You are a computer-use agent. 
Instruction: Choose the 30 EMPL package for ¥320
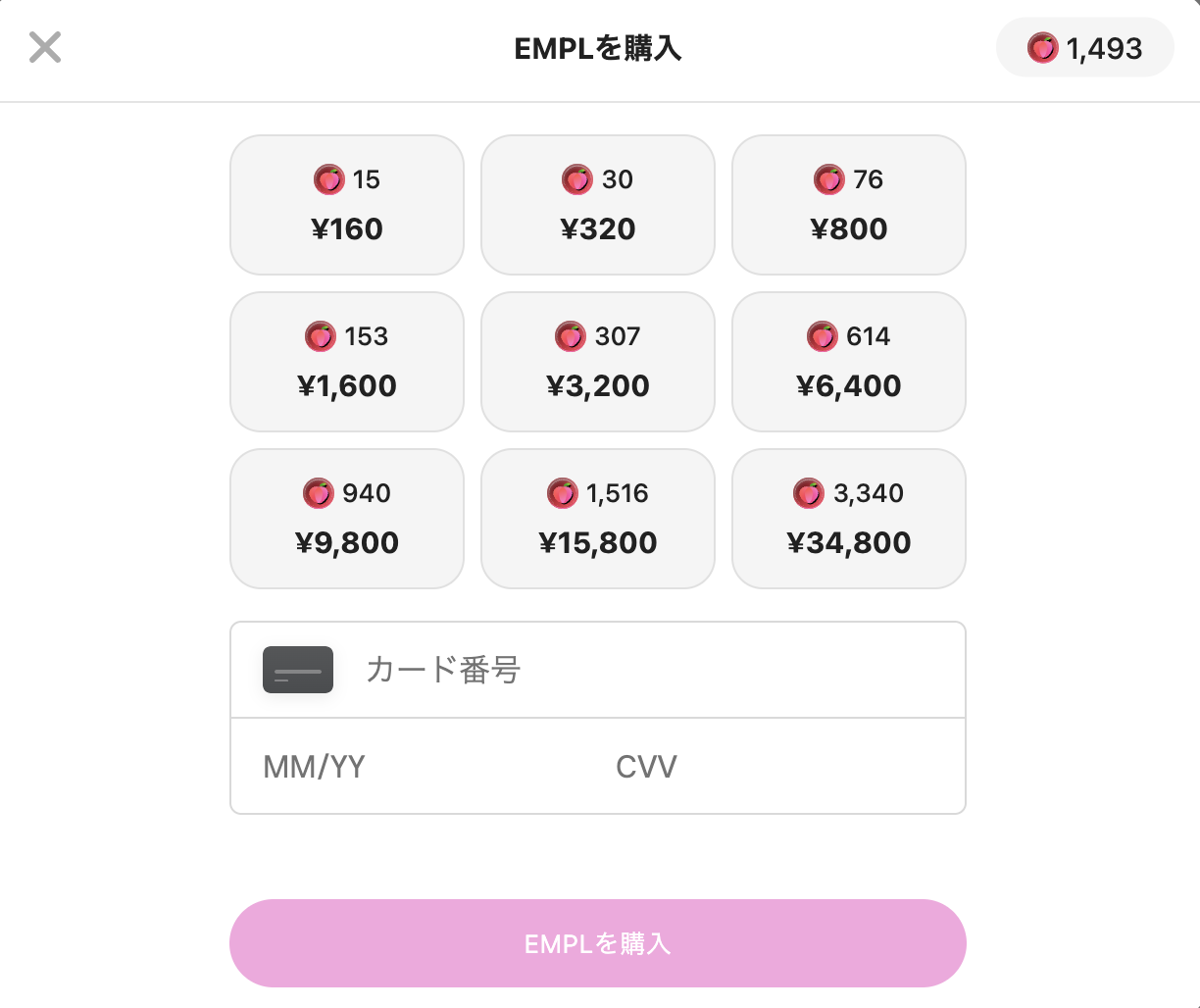click(598, 205)
